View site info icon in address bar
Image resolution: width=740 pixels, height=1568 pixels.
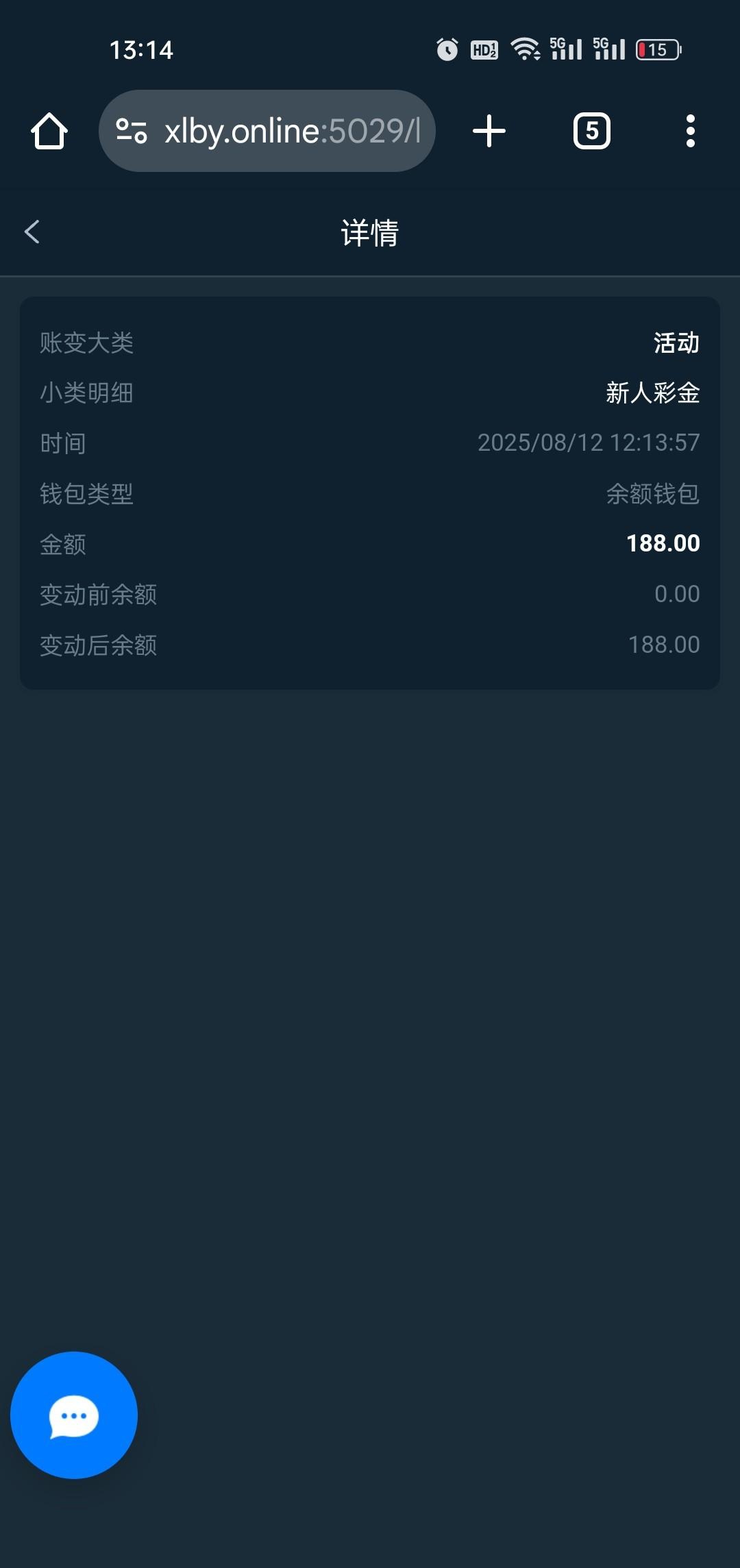132,131
